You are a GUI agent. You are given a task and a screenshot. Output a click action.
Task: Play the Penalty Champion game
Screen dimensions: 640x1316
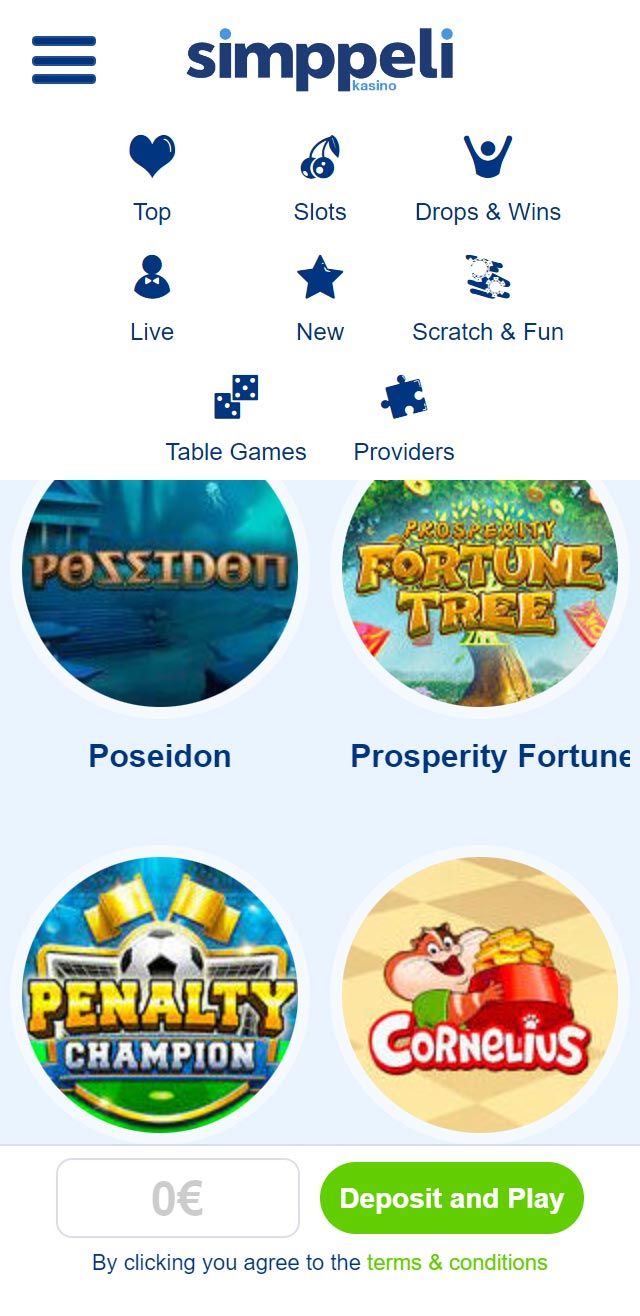pyautogui.click(x=160, y=995)
